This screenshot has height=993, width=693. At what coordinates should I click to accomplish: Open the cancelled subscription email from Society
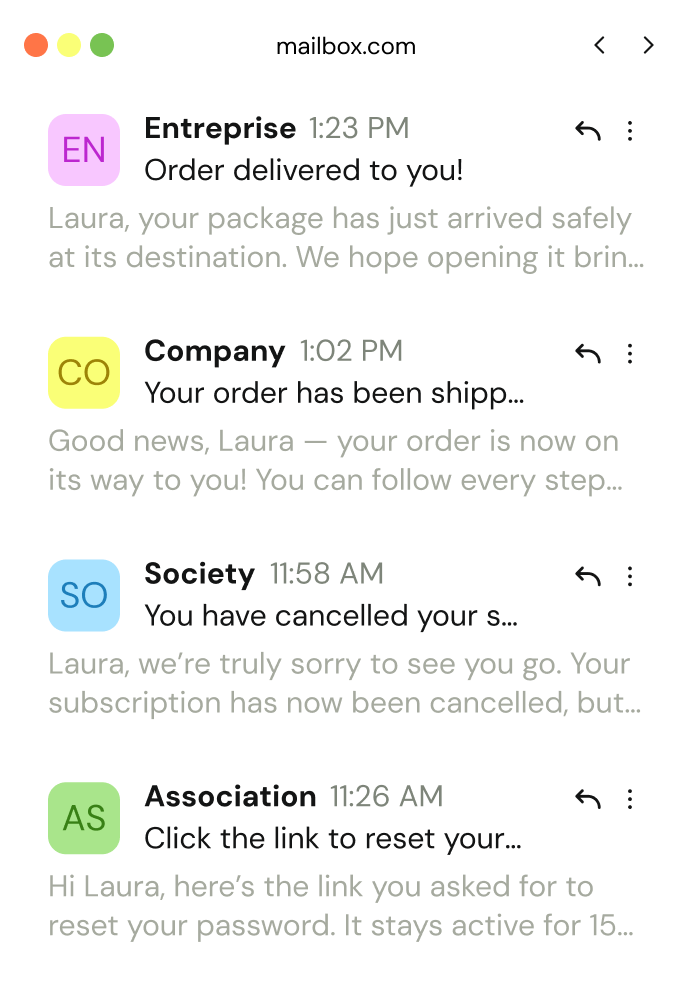[x=330, y=616]
